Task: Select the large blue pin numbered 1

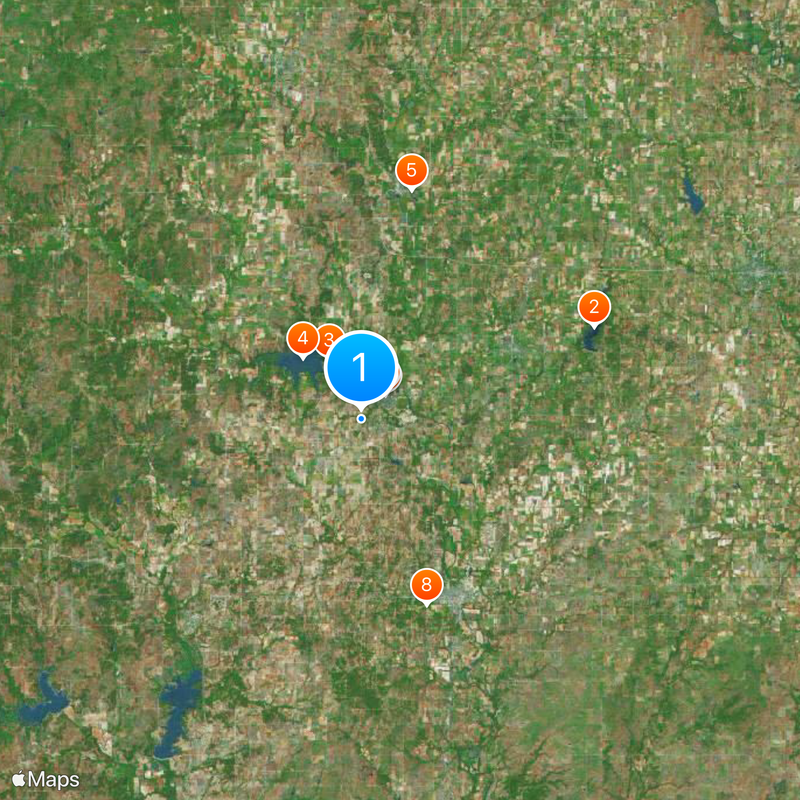Action: tap(361, 368)
